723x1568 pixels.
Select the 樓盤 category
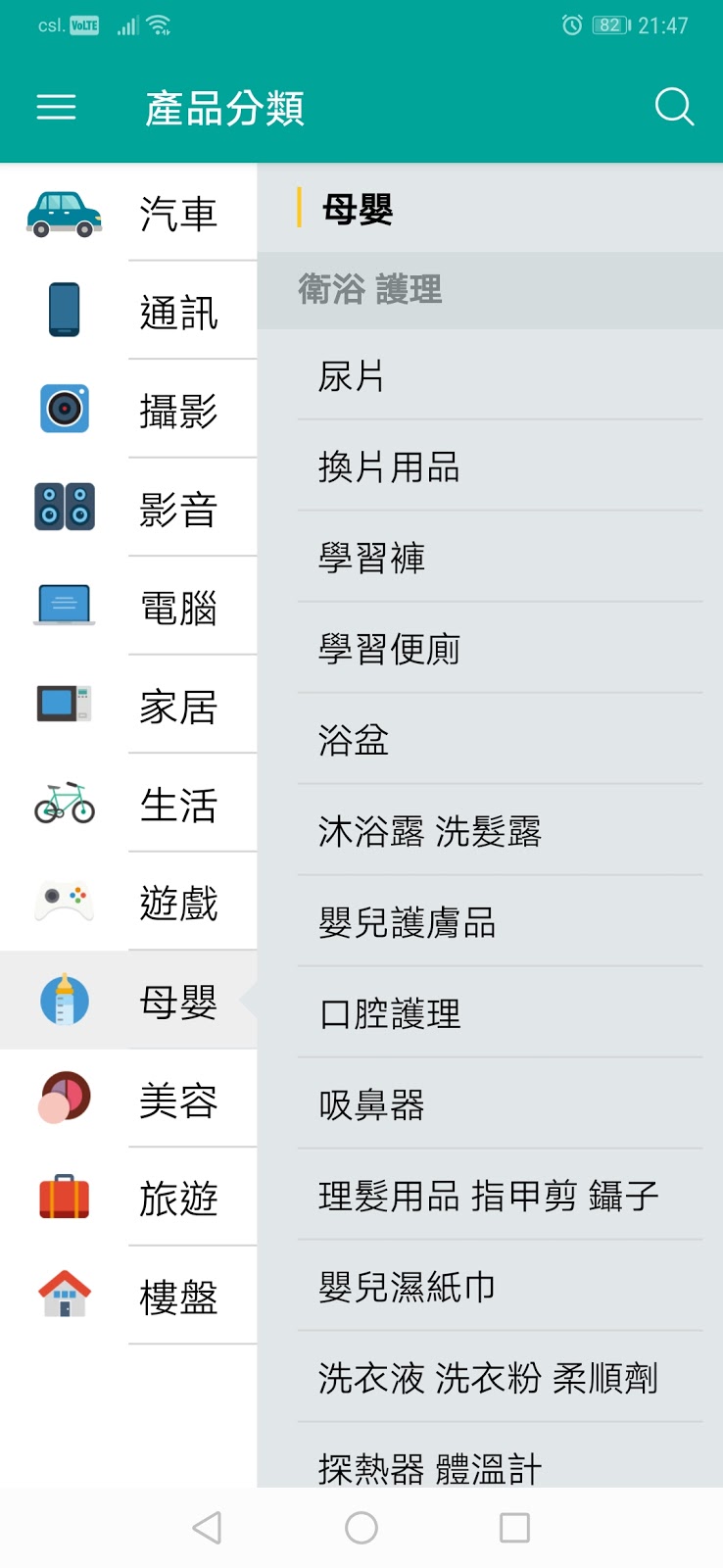click(128, 1297)
